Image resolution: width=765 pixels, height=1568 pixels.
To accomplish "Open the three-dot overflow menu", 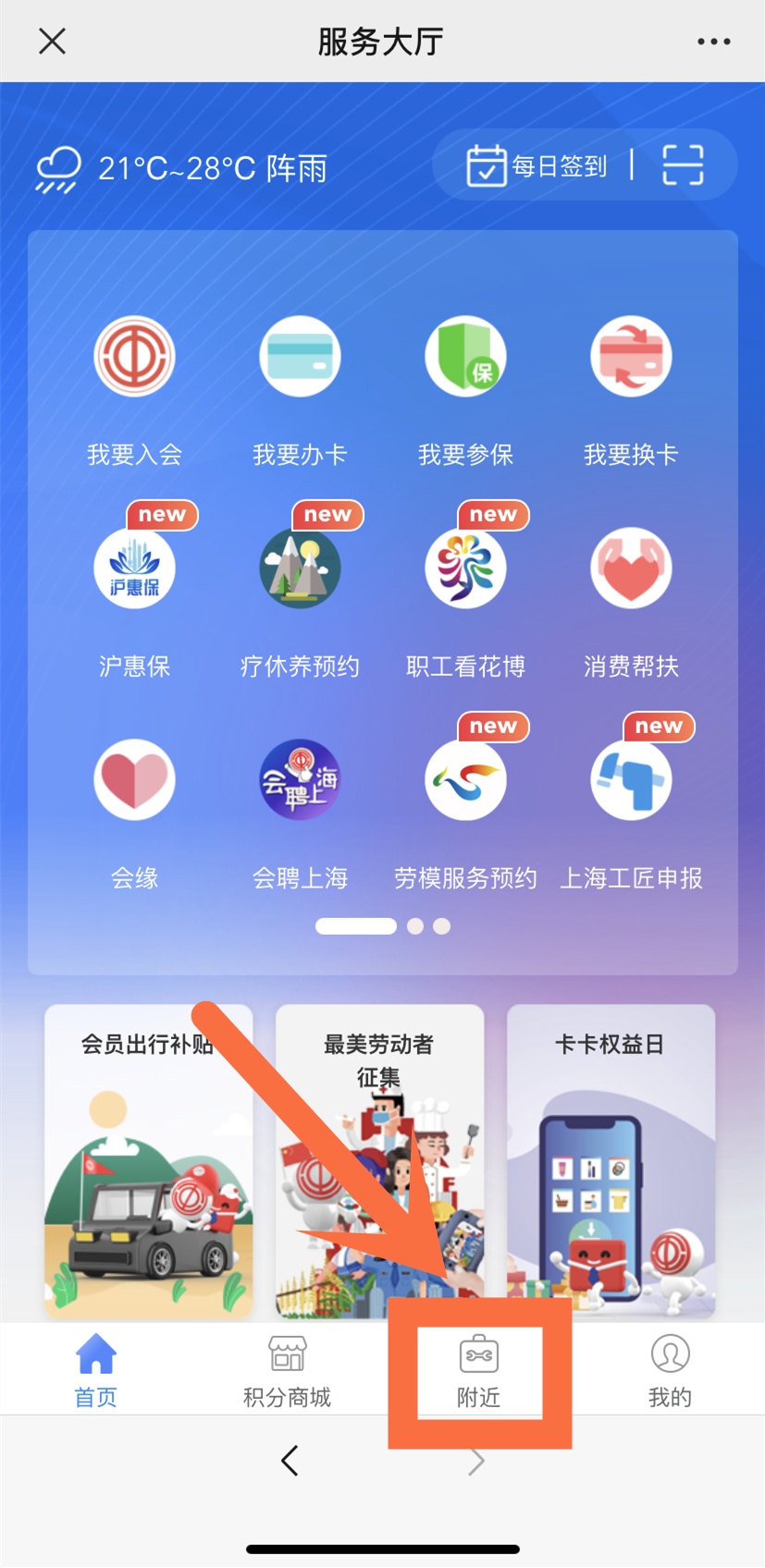I will pos(713,42).
